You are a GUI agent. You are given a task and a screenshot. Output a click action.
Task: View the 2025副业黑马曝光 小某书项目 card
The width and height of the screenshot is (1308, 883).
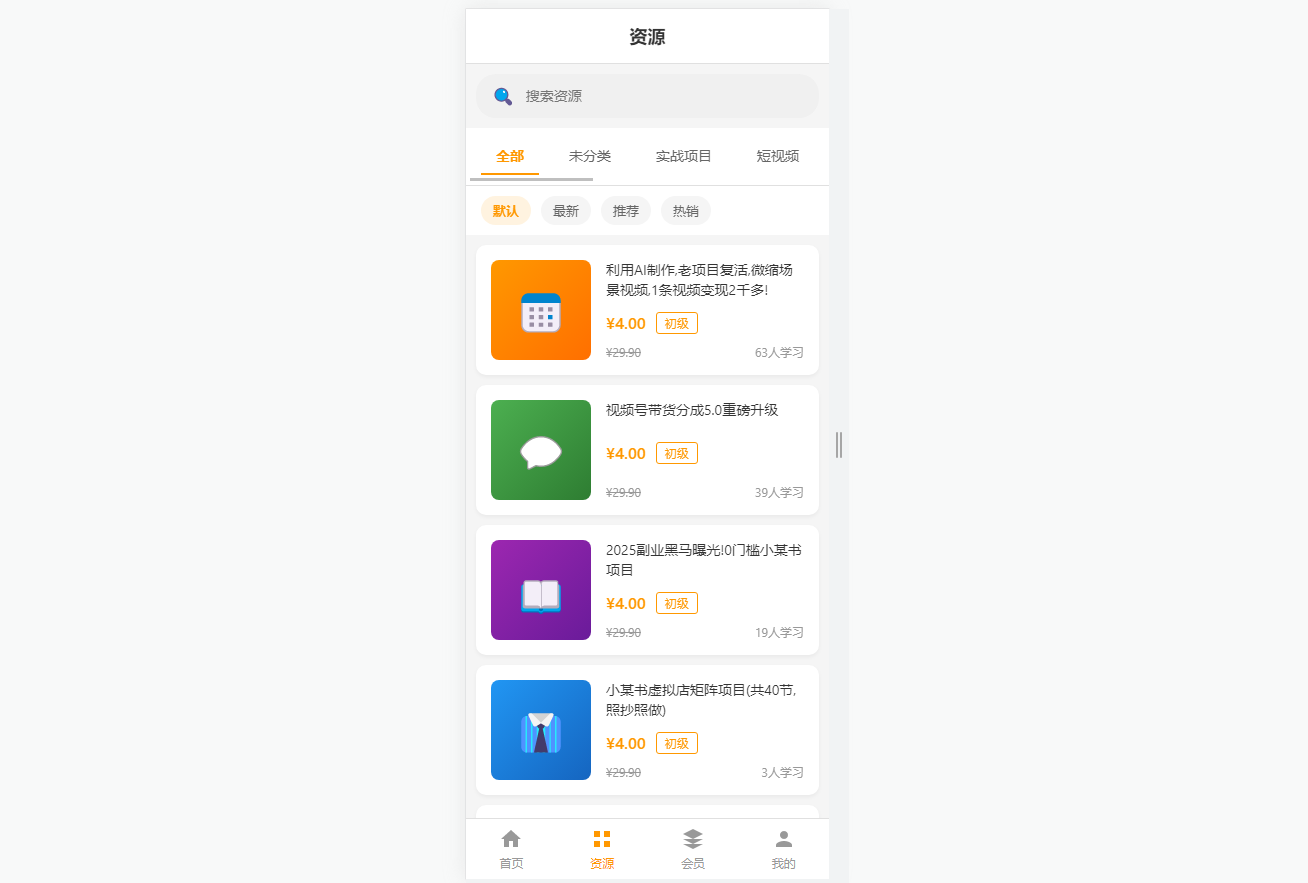click(x=647, y=590)
